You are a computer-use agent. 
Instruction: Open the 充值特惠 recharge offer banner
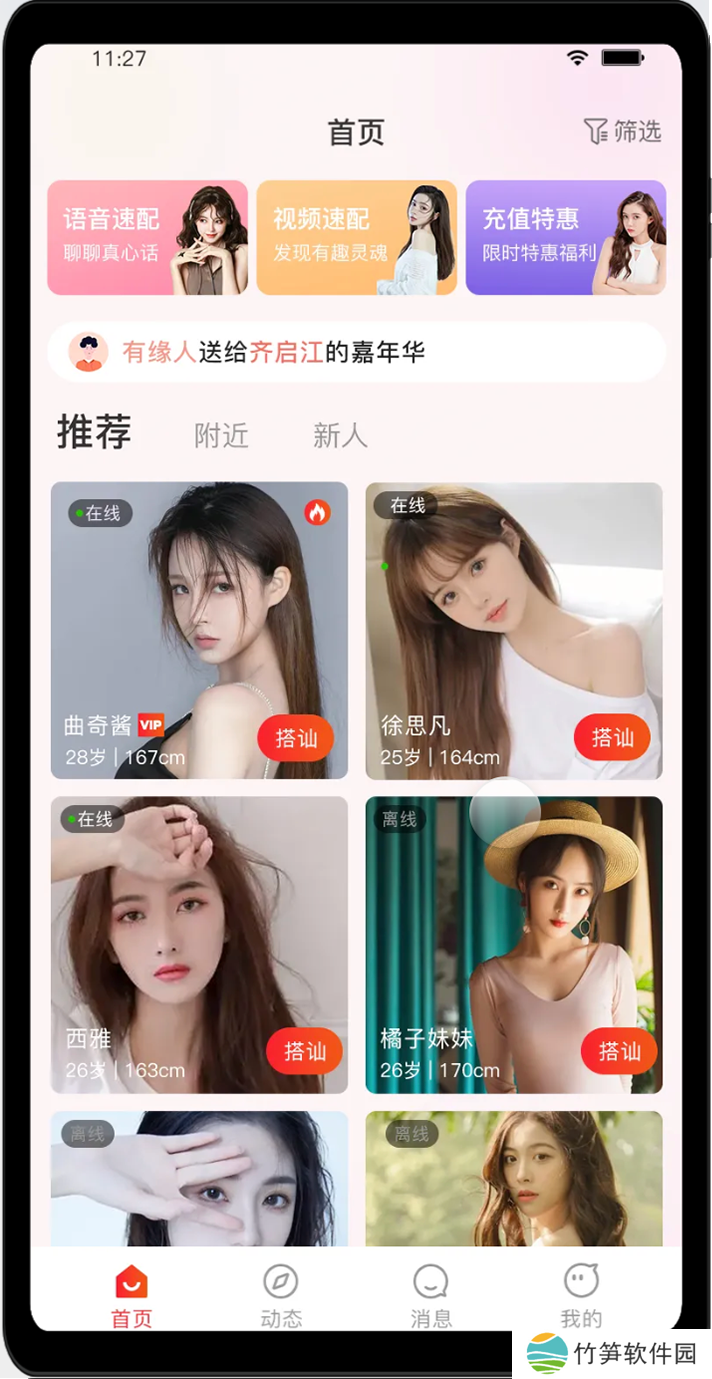click(565, 237)
